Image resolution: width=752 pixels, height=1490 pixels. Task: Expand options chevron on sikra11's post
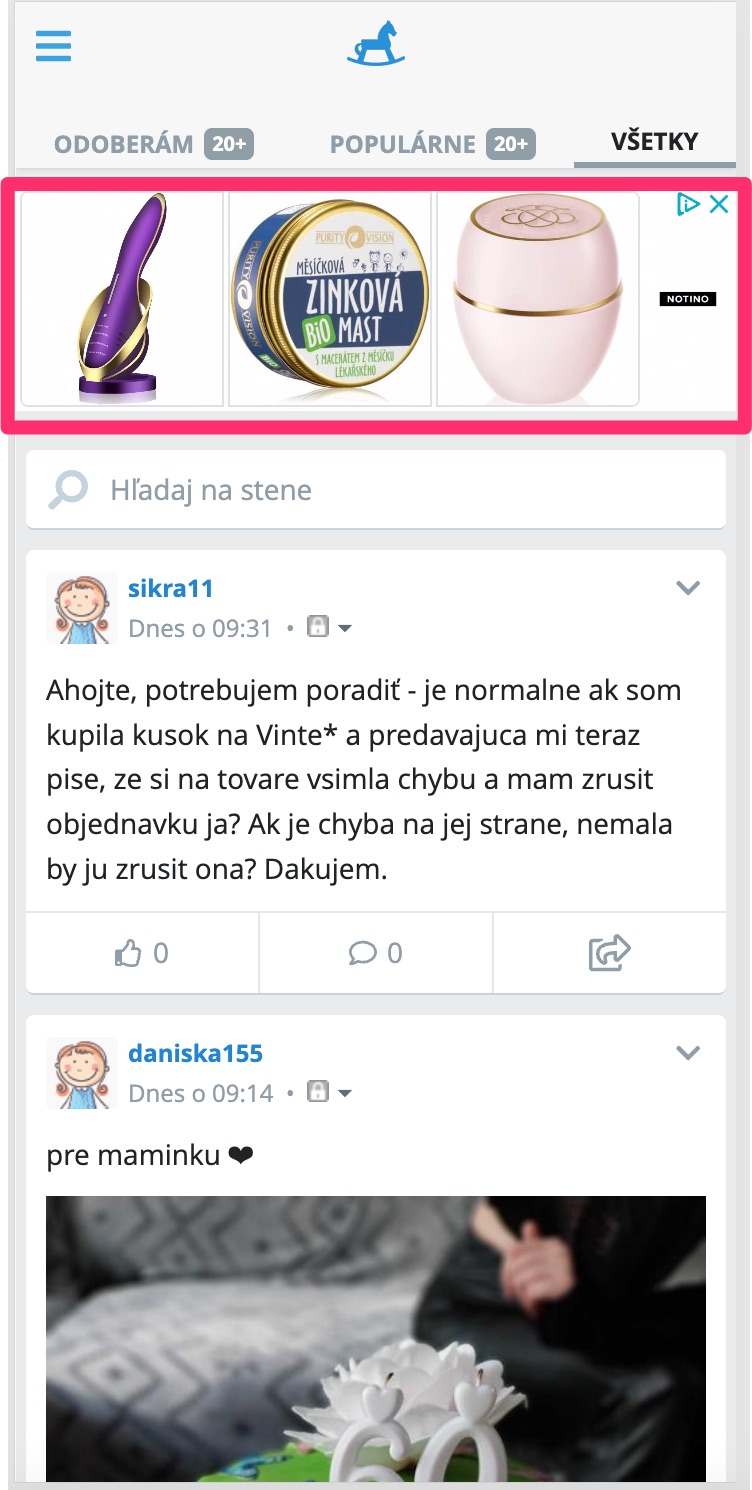click(688, 588)
